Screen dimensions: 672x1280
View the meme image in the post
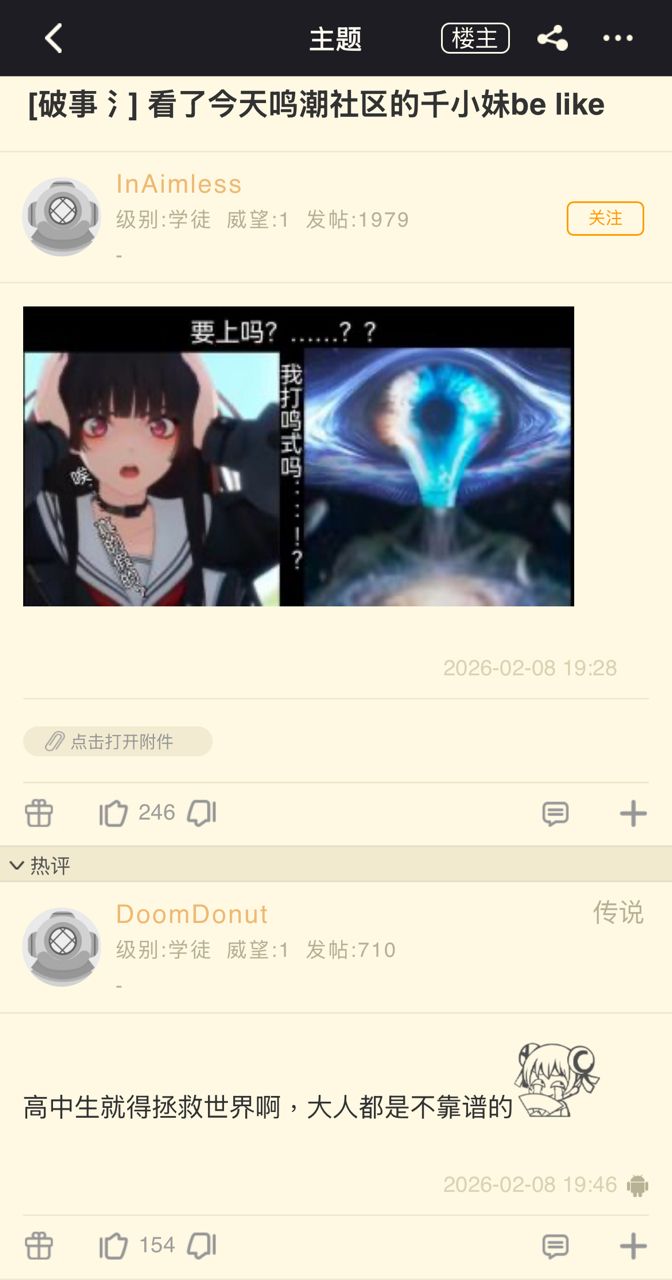pos(298,456)
